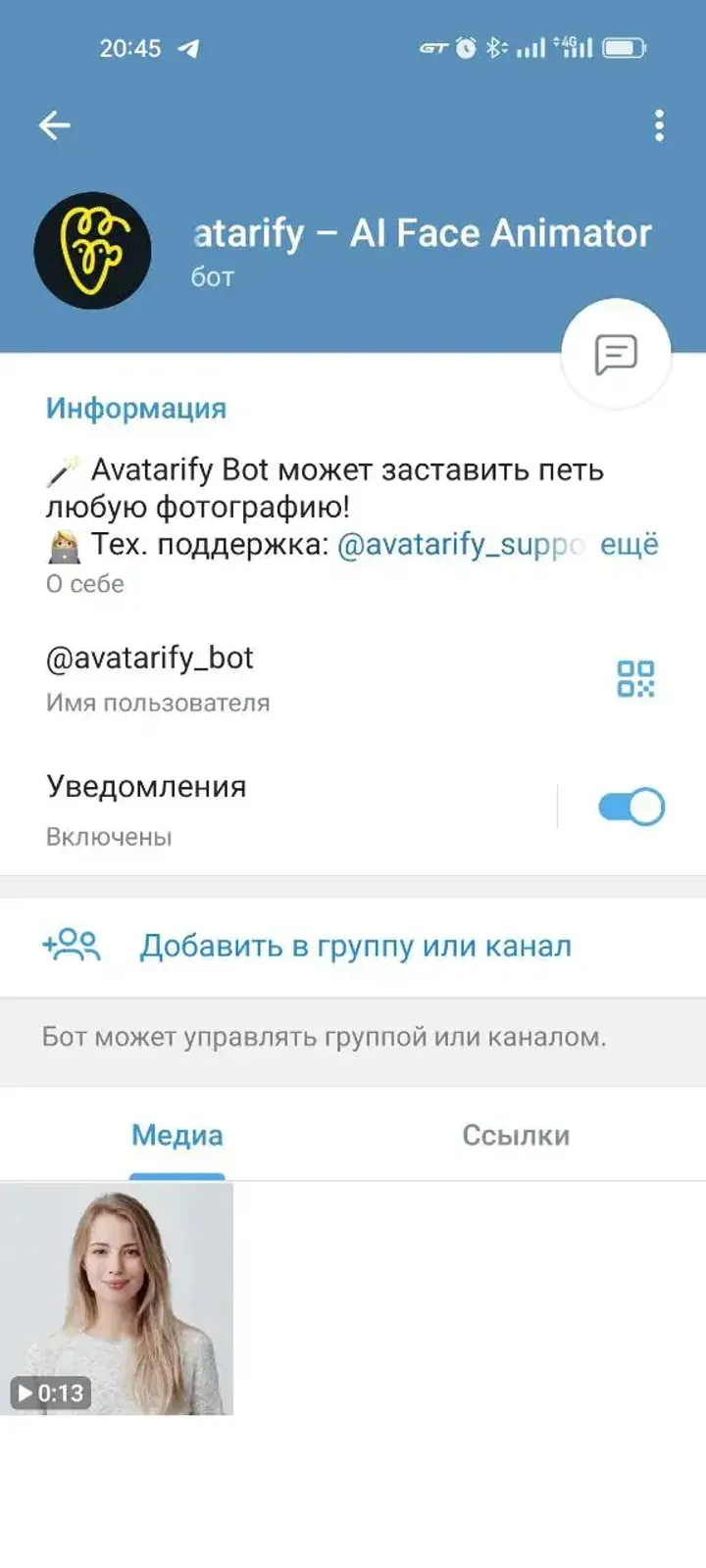Switch to the Ссылки tab
The height and width of the screenshot is (1568, 706).
pyautogui.click(x=516, y=1135)
